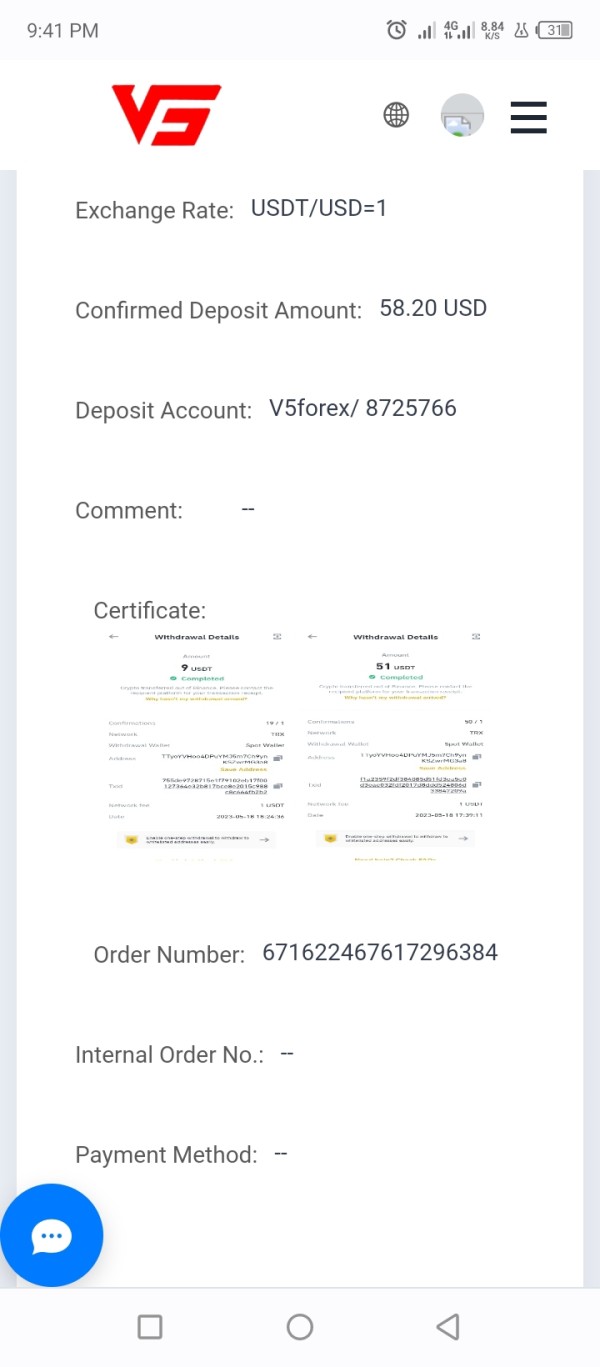The height and width of the screenshot is (1367, 600).
Task: Open recent apps from the navigation bar
Action: click(x=150, y=1327)
